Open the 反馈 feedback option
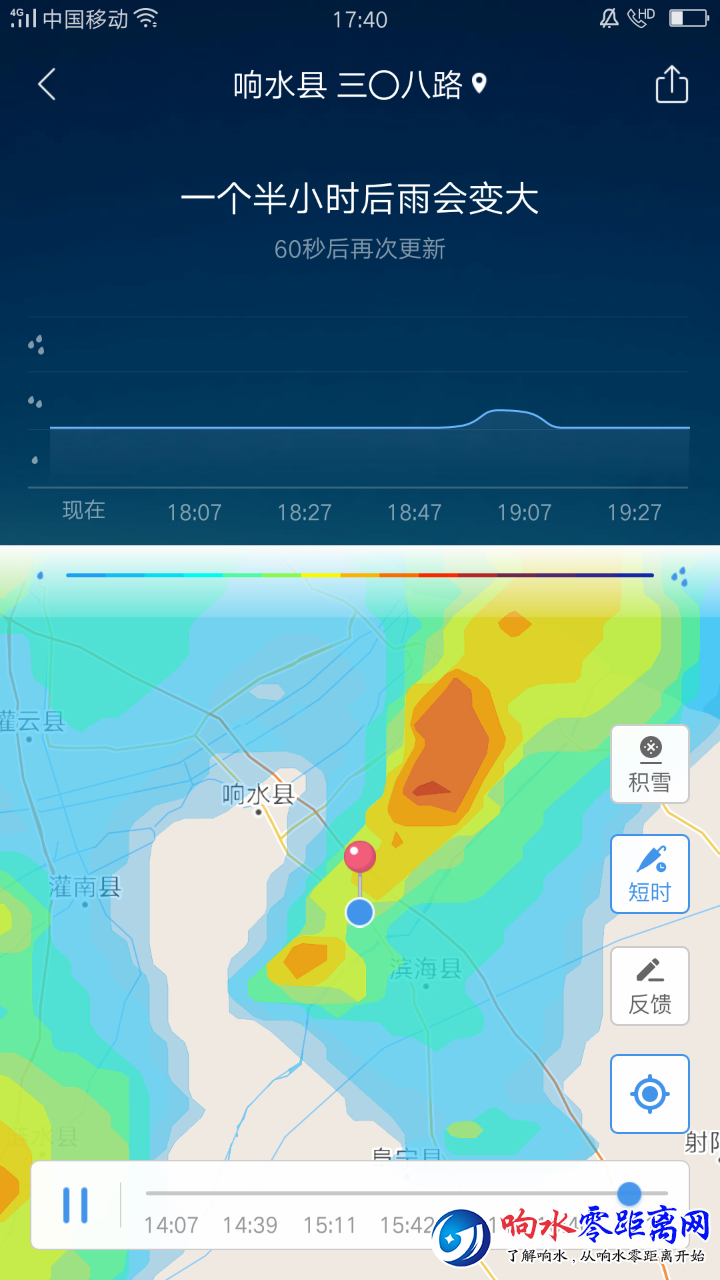Image resolution: width=720 pixels, height=1280 pixels. tap(650, 986)
